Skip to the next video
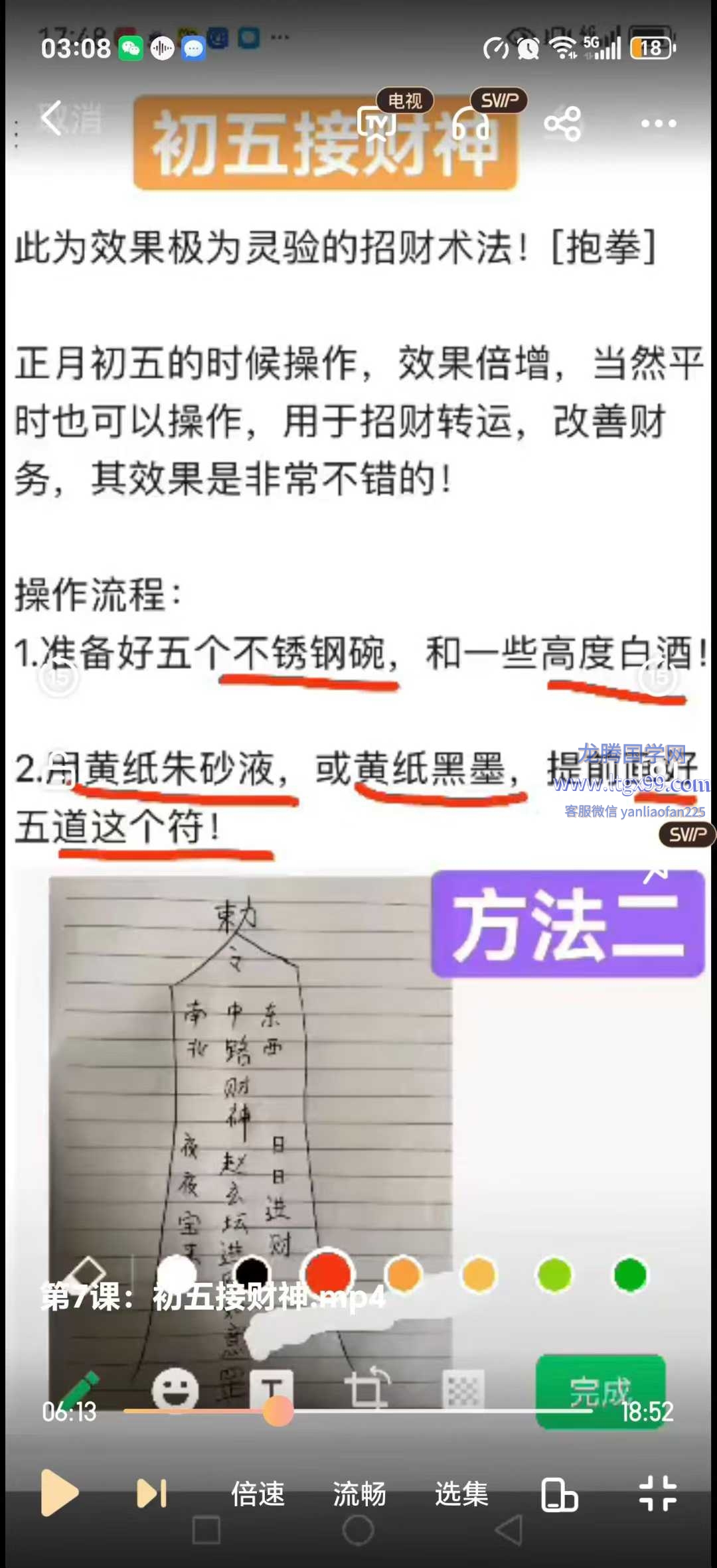Screen dimensions: 717x1568 point(151,1494)
